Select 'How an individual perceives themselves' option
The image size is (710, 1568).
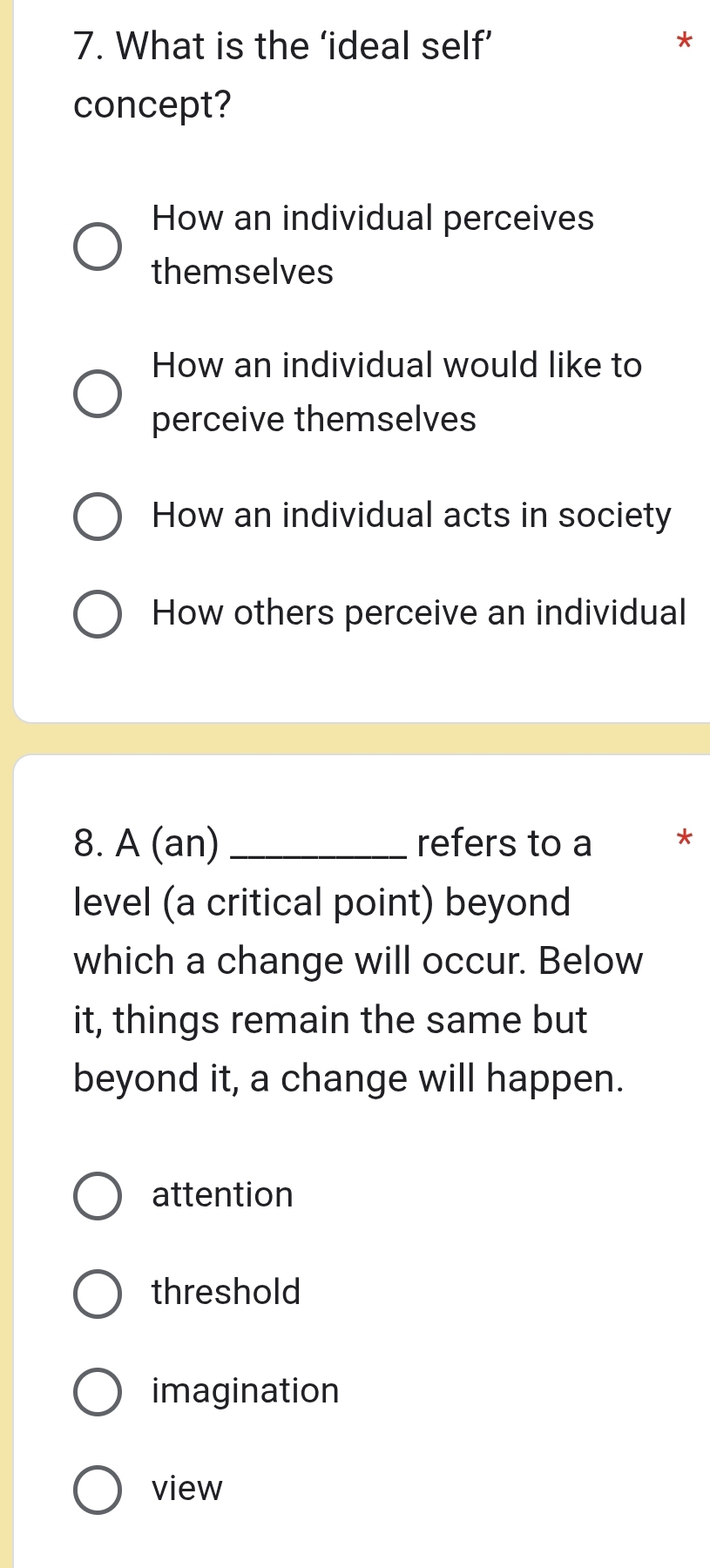(98, 247)
